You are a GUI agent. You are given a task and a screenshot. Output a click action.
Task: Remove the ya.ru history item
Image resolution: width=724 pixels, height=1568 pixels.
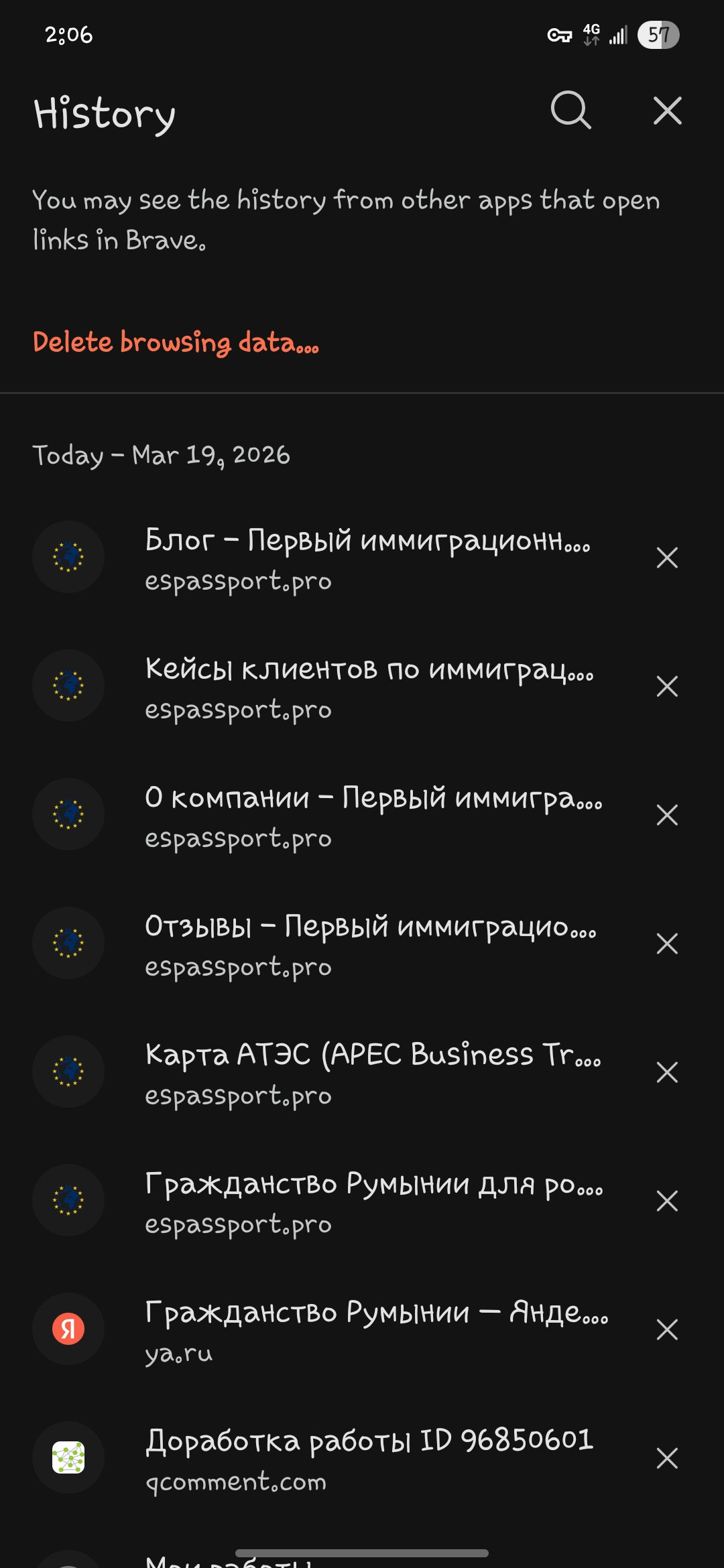point(667,1329)
